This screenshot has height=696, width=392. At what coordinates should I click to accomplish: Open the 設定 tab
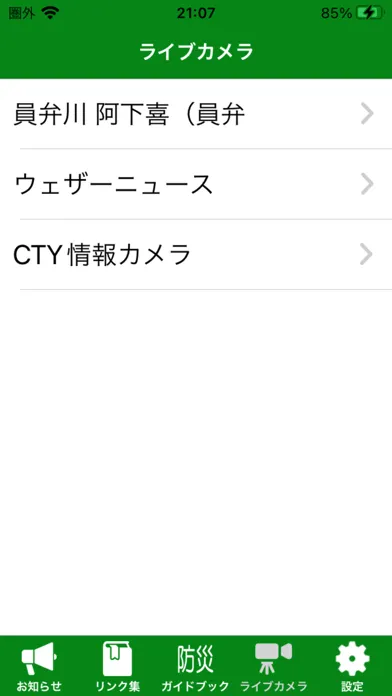click(x=352, y=666)
